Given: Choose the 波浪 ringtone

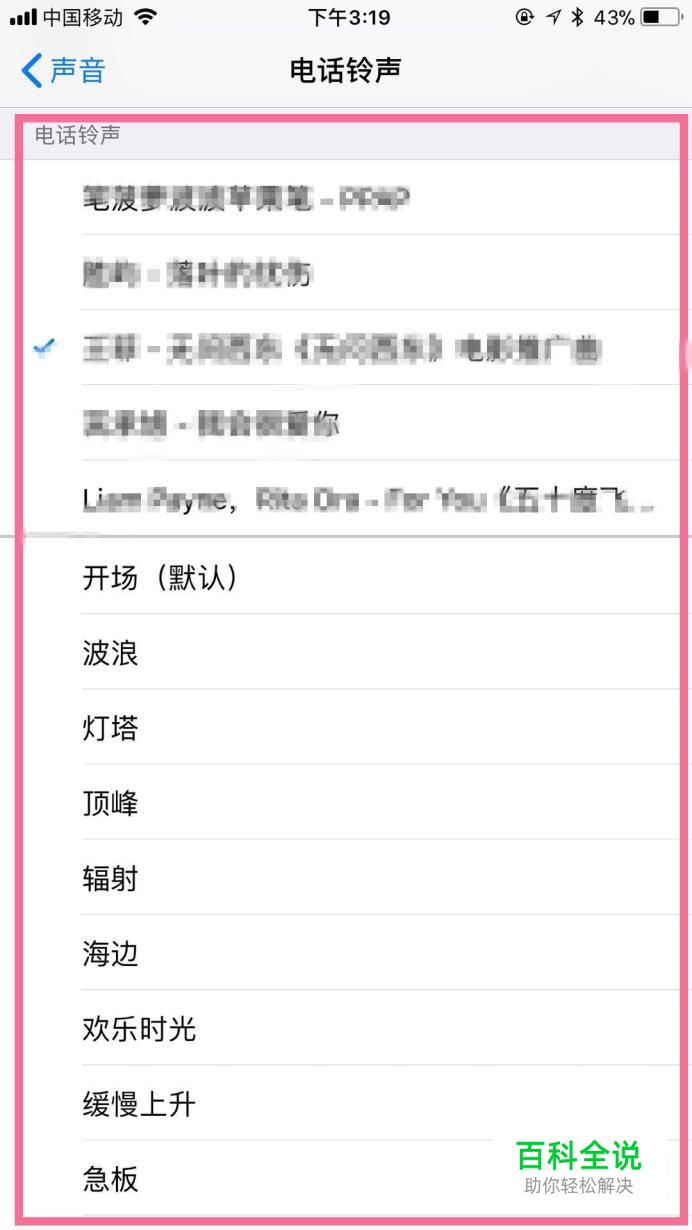Looking at the screenshot, I should 346,652.
